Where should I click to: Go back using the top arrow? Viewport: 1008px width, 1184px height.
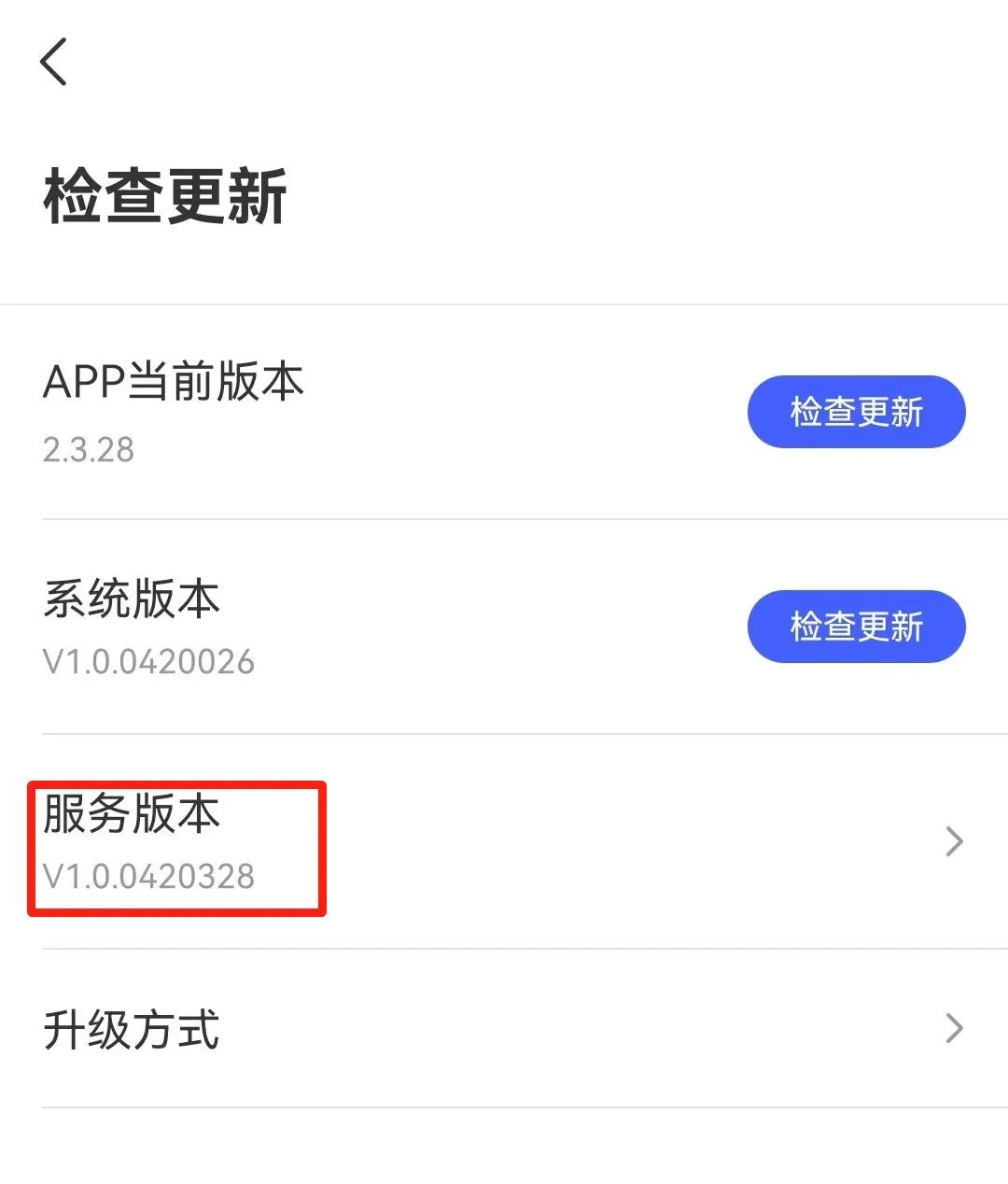click(x=54, y=62)
